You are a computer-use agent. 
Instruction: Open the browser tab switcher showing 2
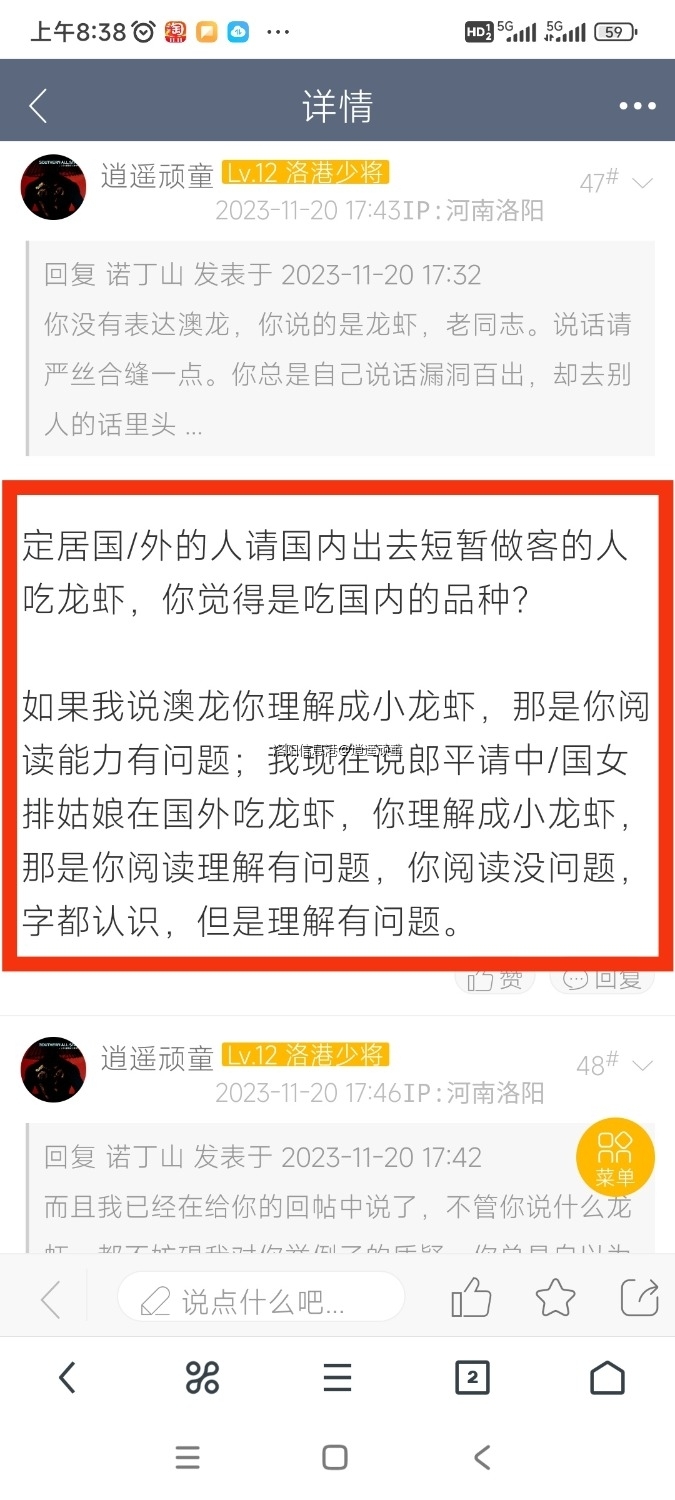[472, 1378]
